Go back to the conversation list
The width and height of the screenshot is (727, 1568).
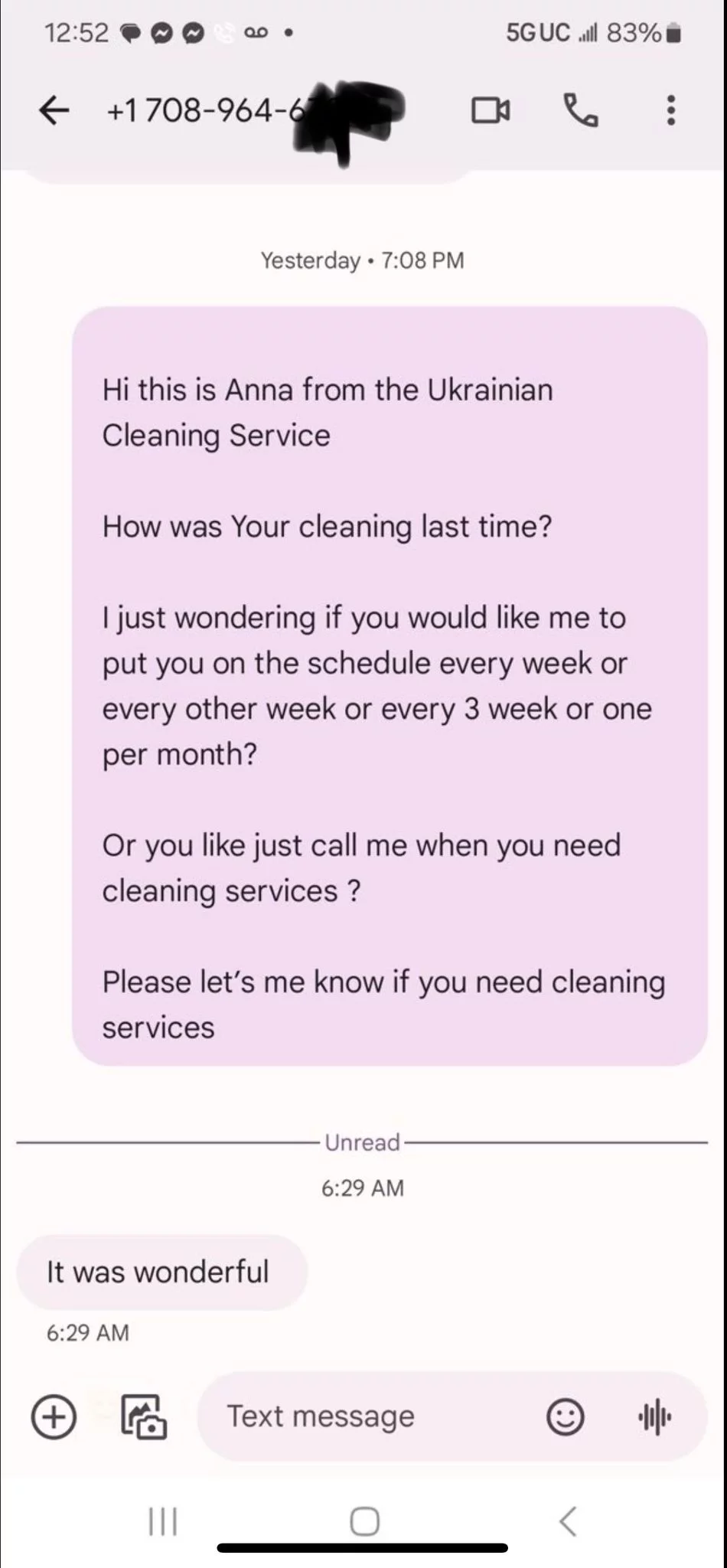(54, 111)
